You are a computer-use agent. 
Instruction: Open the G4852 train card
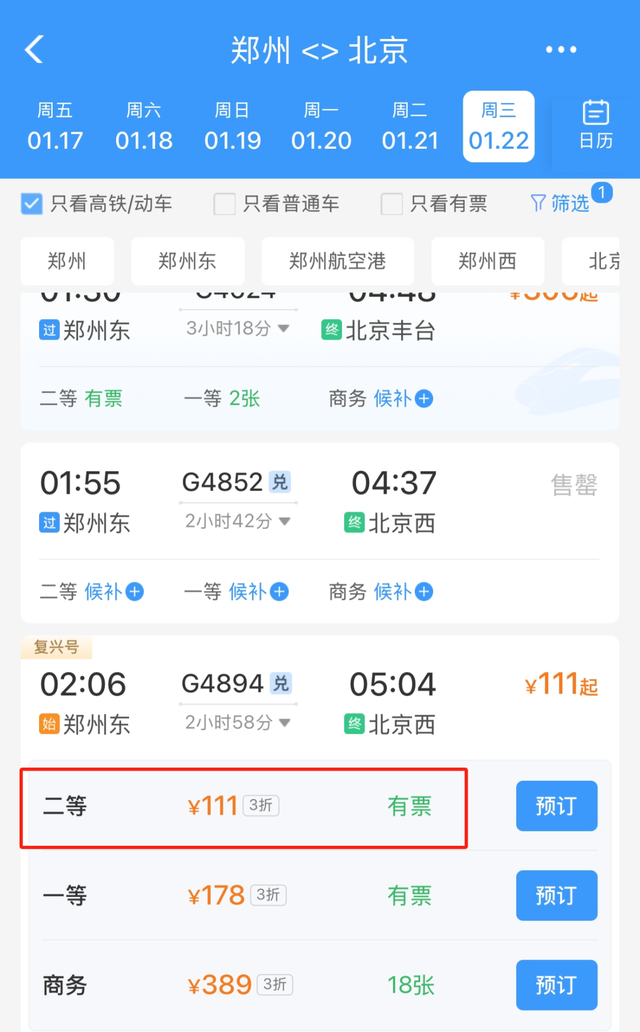[319, 532]
